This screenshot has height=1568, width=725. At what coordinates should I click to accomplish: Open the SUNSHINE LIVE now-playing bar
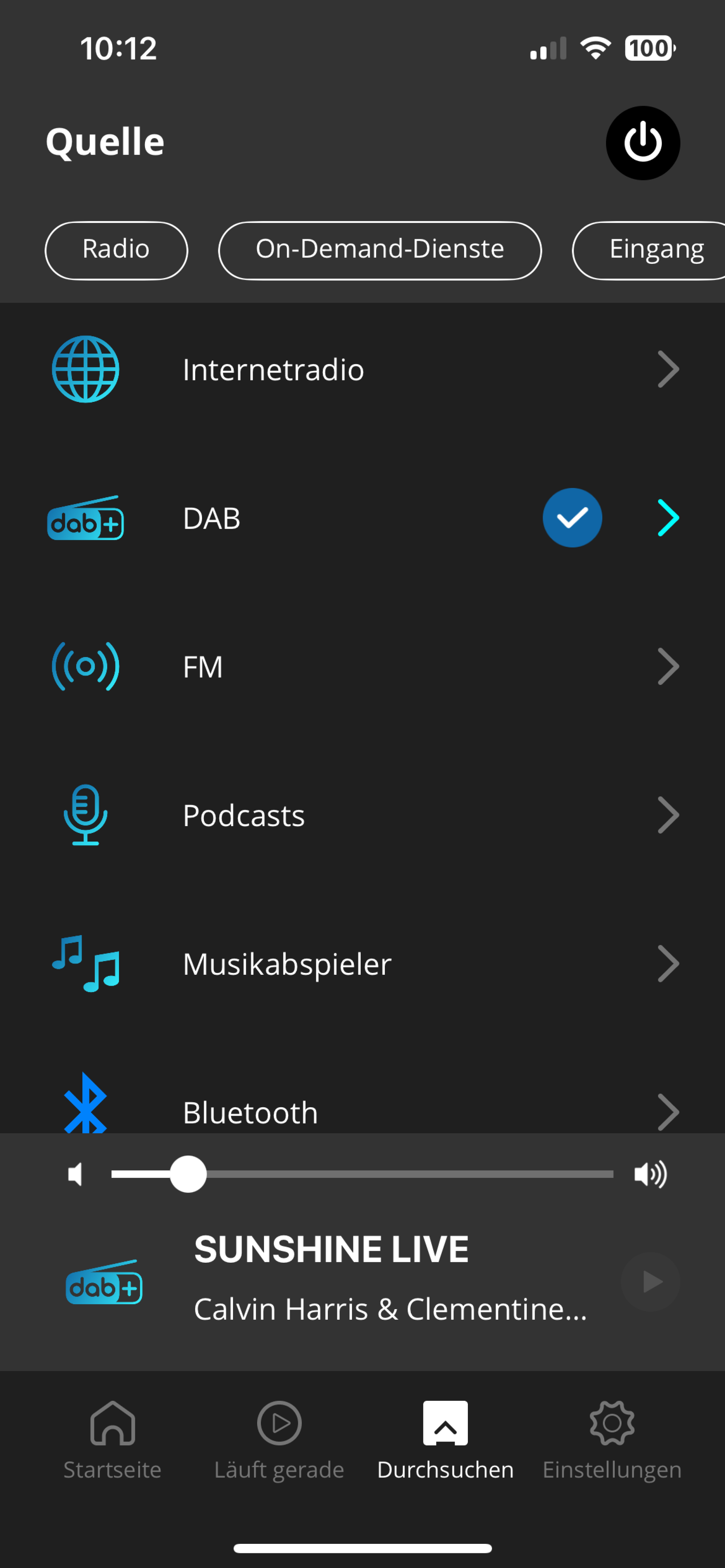(x=366, y=1278)
